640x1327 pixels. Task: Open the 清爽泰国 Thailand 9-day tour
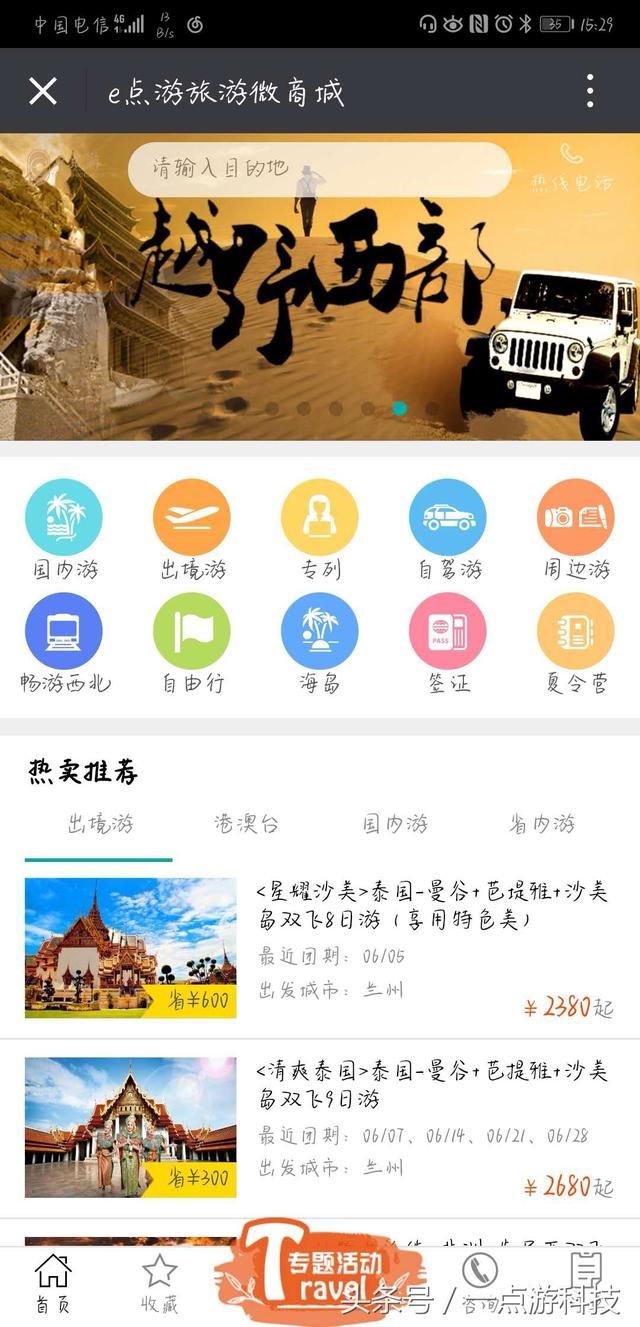click(x=430, y=1084)
